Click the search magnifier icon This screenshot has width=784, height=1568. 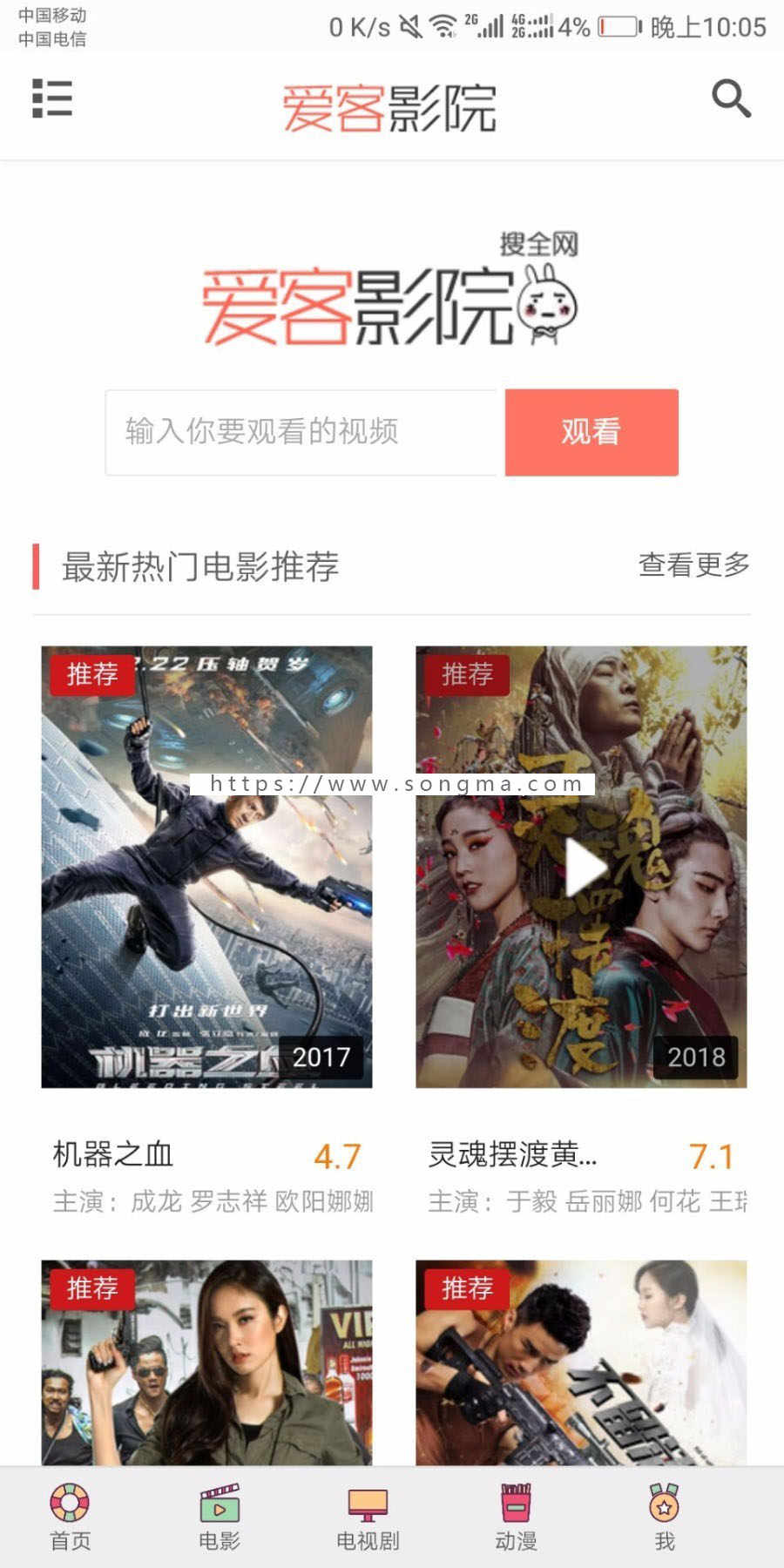tap(731, 98)
